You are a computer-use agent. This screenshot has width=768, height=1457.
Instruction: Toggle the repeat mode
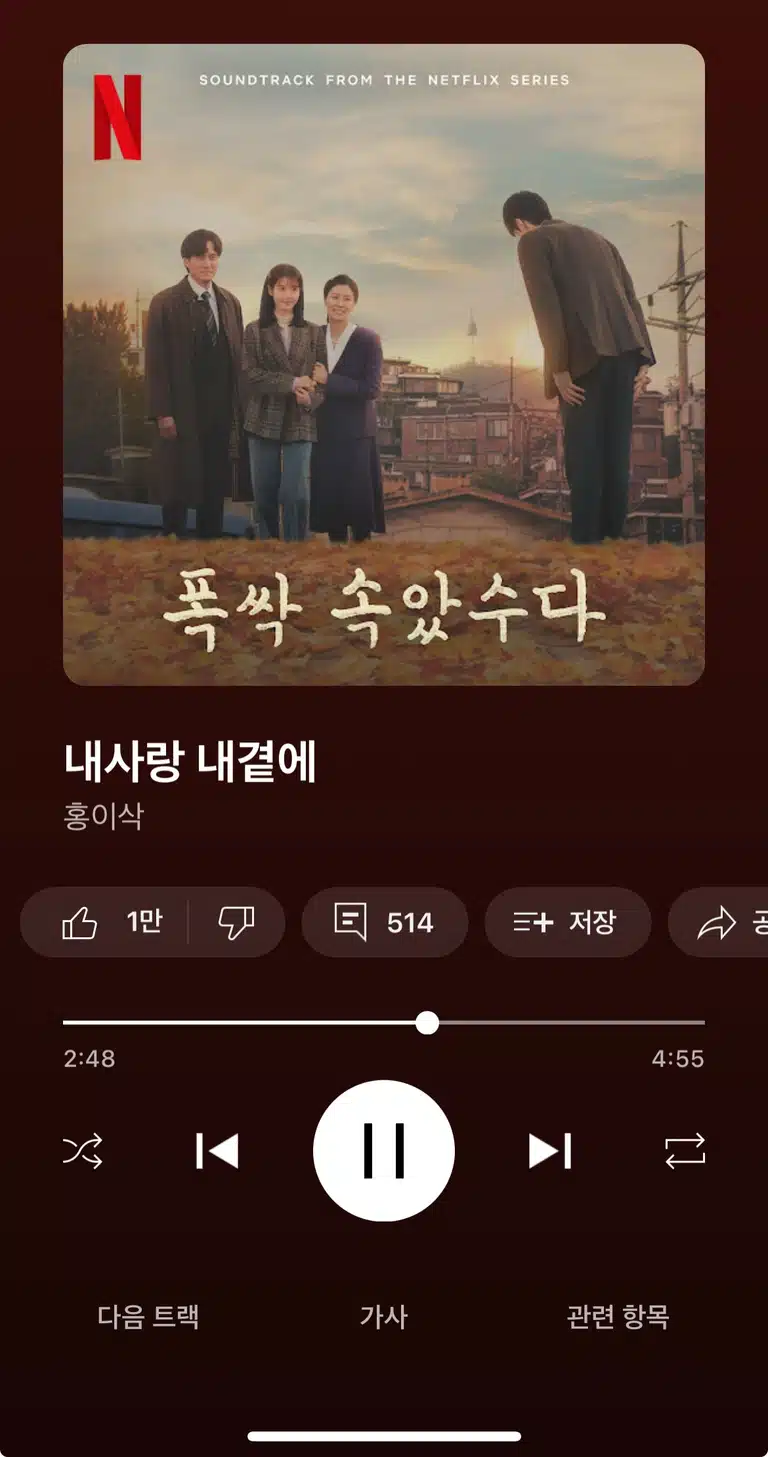point(685,1151)
